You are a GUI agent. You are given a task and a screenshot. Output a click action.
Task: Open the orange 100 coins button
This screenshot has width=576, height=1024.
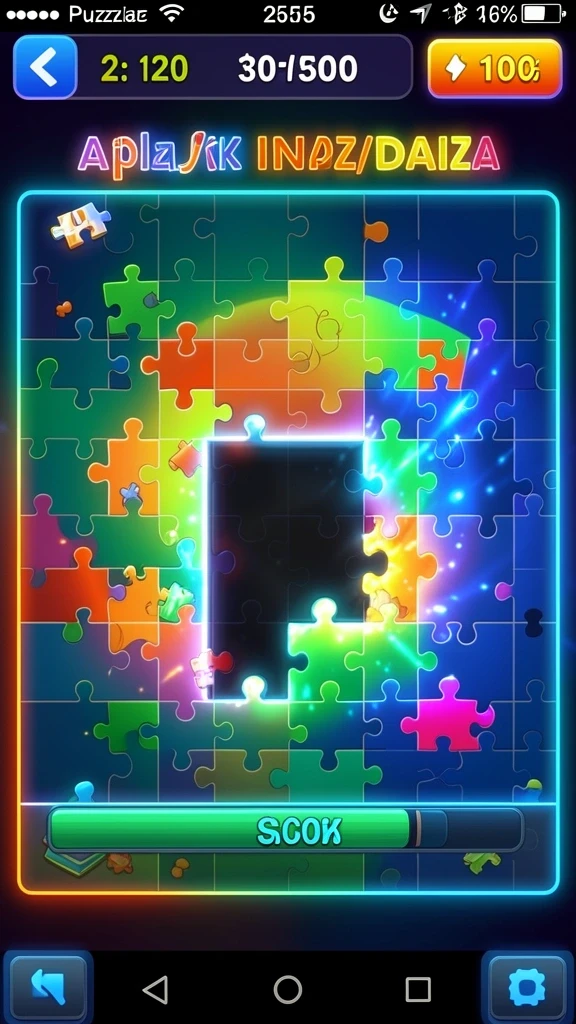click(x=494, y=68)
